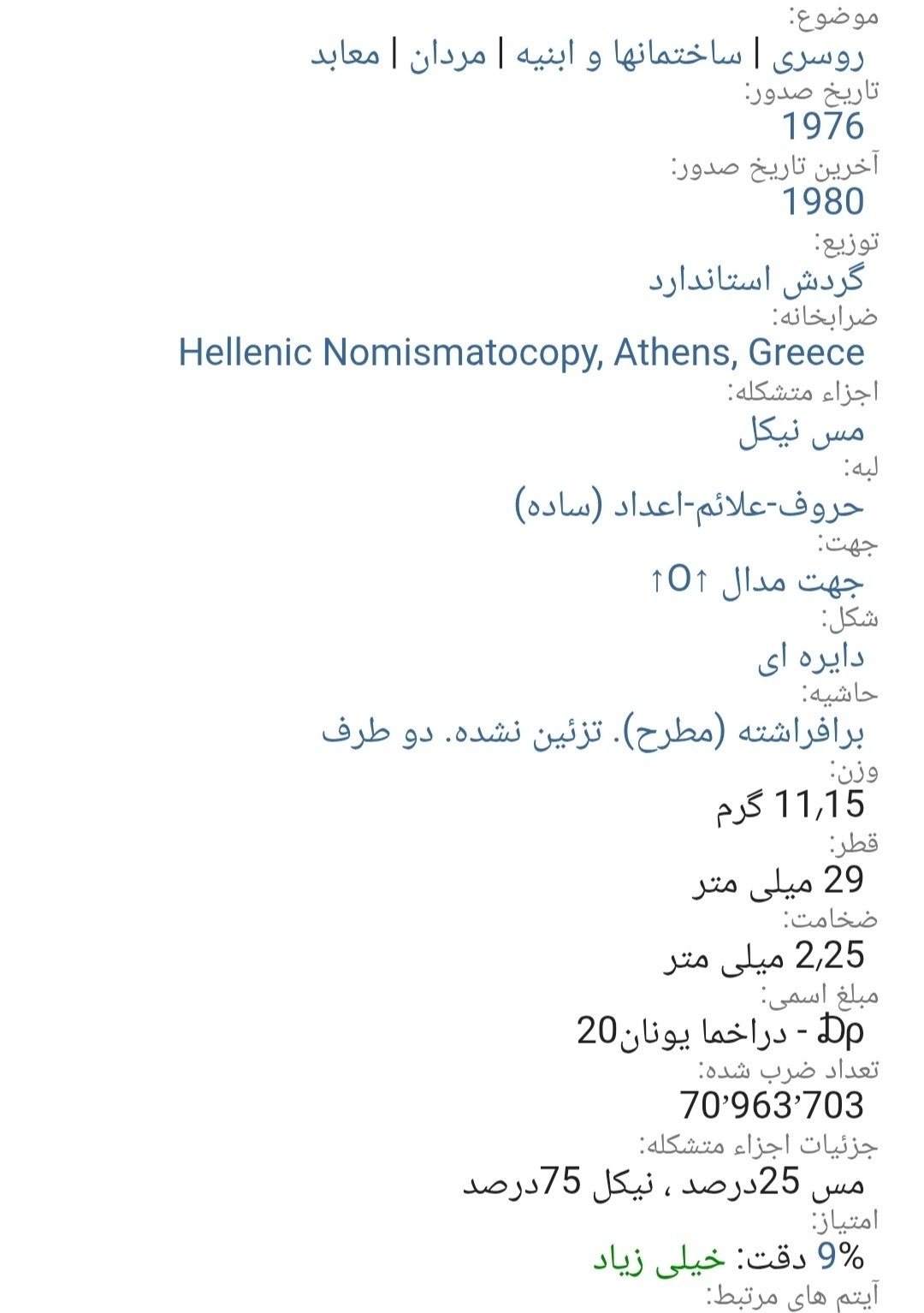This screenshot has height=1313, width=924.
Task: Open the برافراشته (مطرح) rim link
Action: (x=592, y=733)
